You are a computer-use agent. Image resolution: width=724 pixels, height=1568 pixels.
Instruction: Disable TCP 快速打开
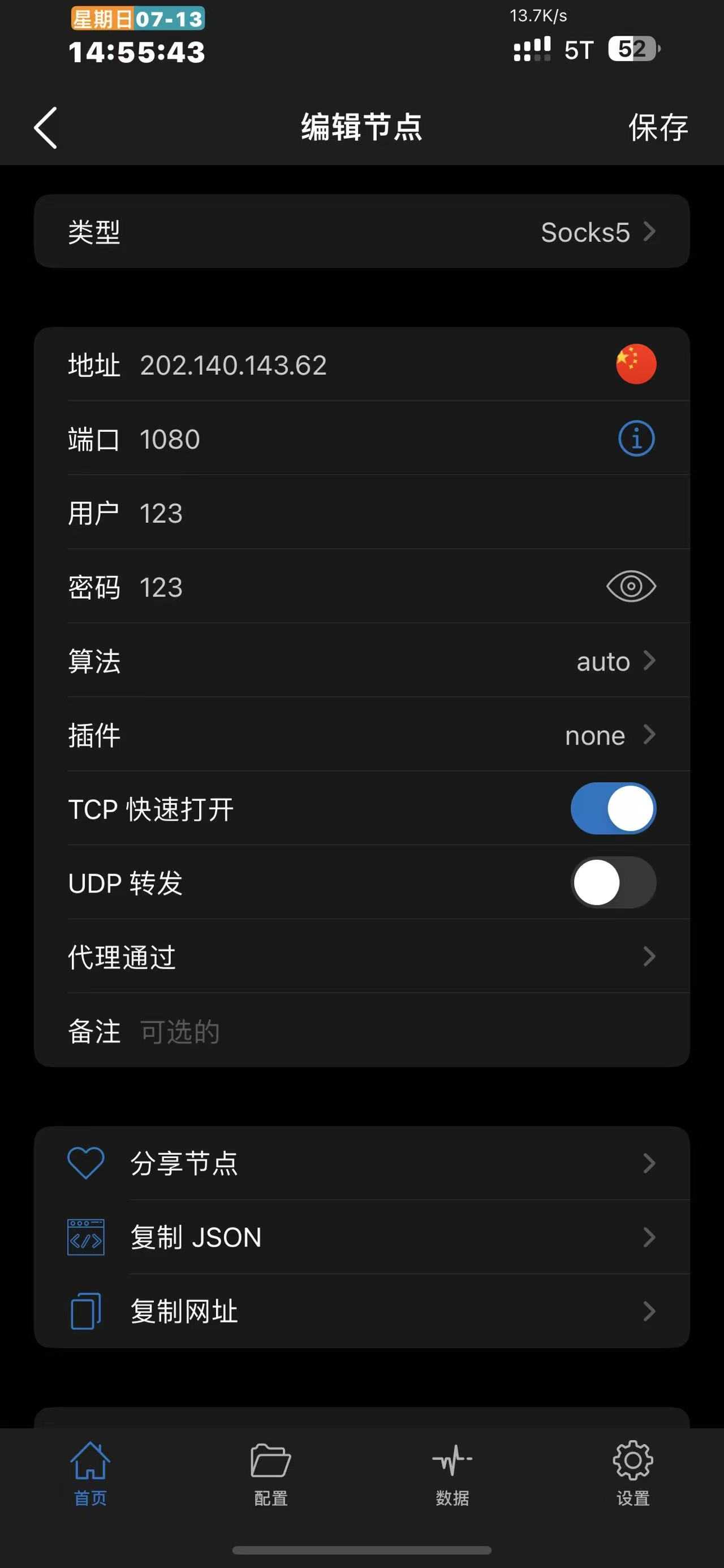[x=613, y=809]
